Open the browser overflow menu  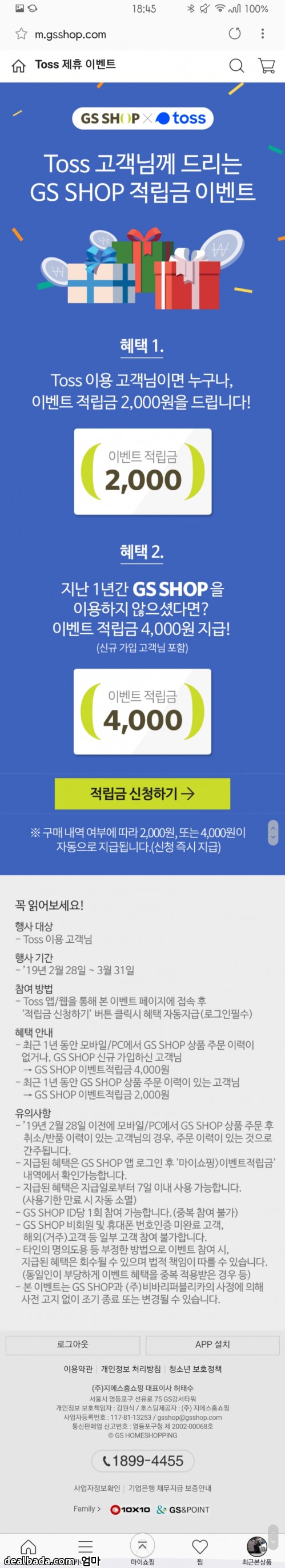point(263,34)
